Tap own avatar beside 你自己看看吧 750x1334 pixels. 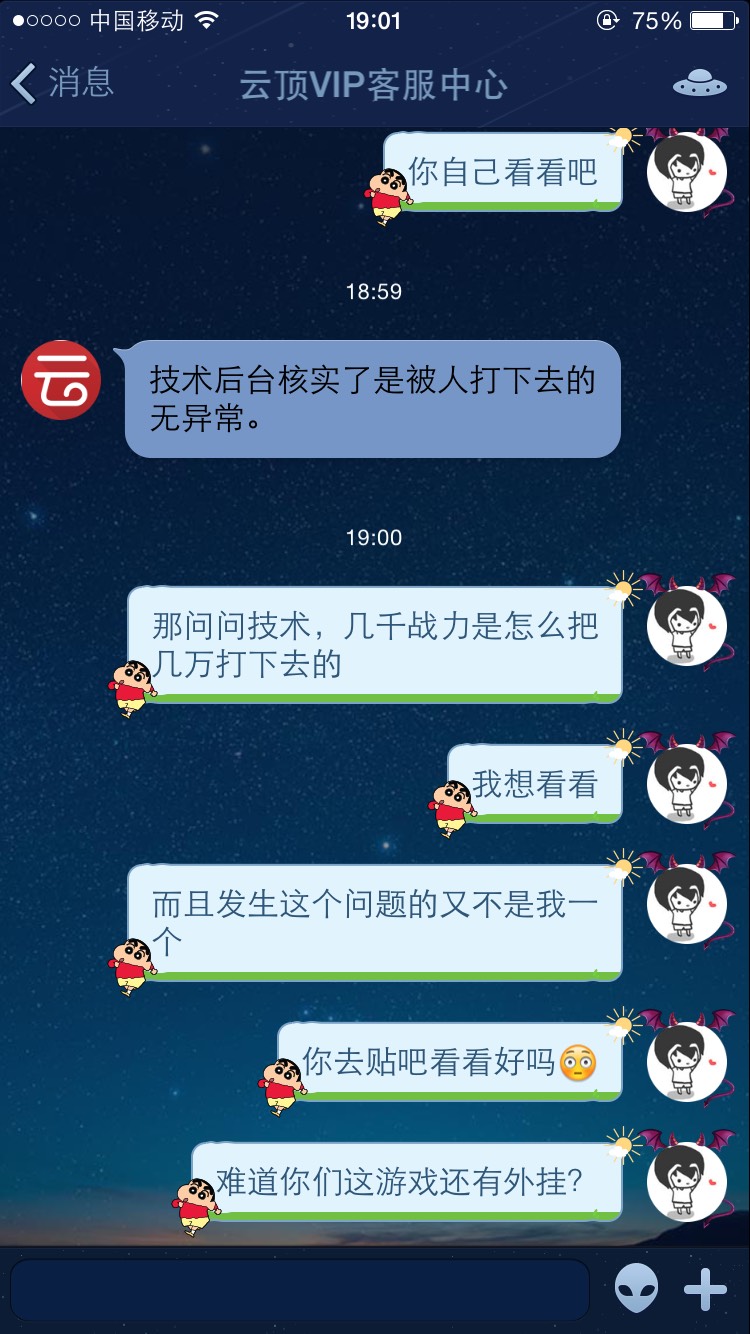(x=686, y=172)
